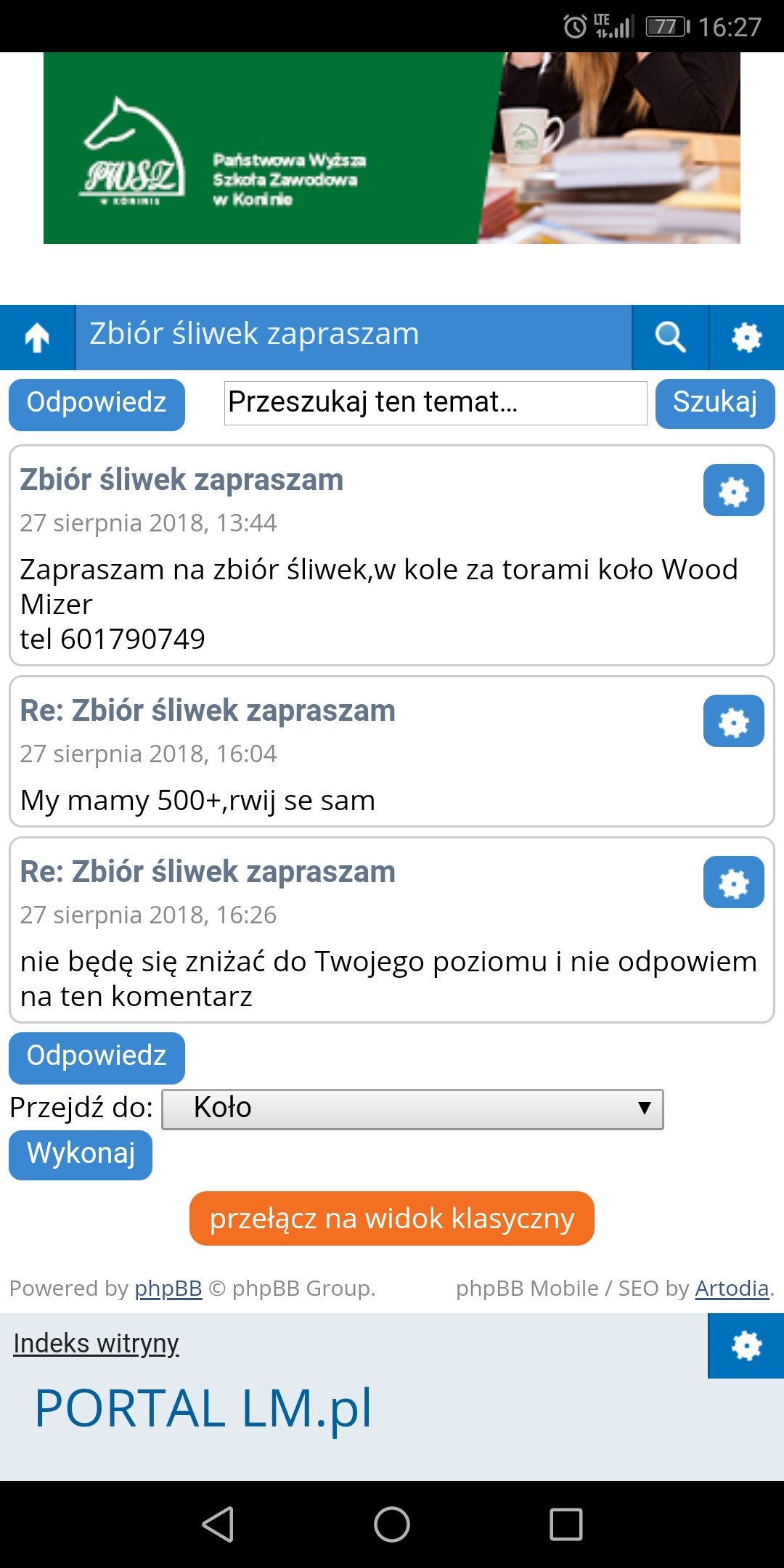Go back using the system back button

point(218,1524)
